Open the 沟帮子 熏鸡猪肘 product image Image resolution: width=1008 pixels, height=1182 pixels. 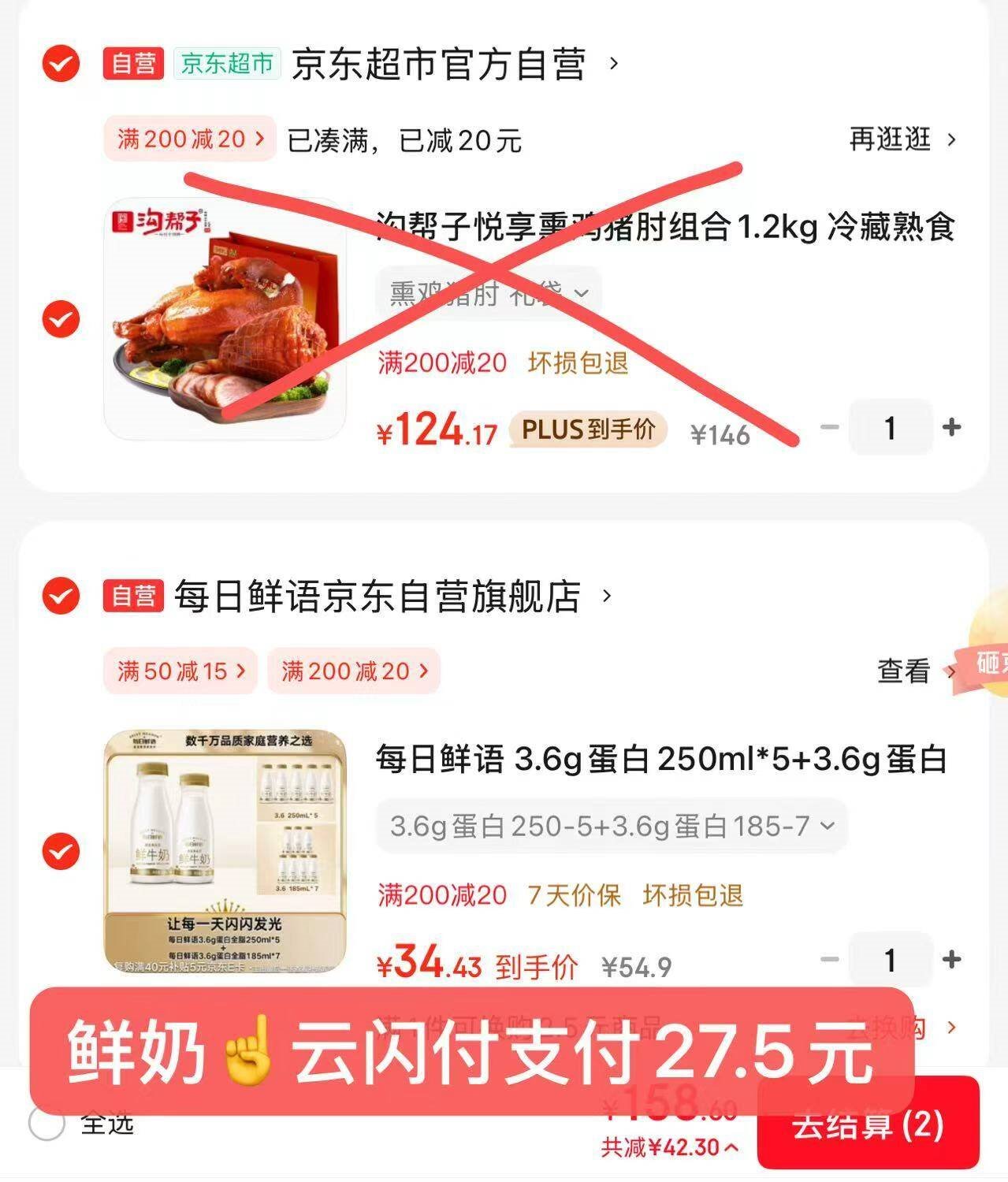225,319
